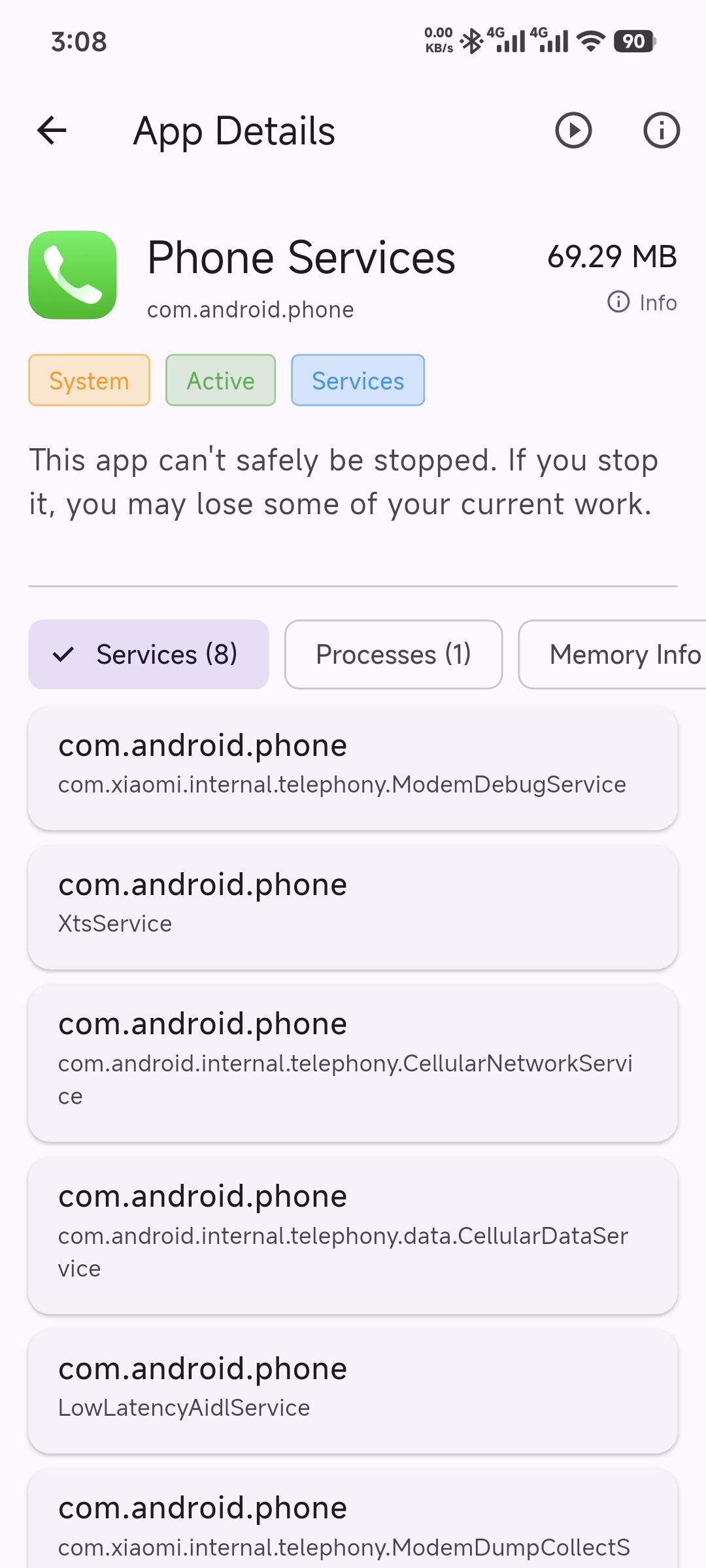This screenshot has width=706, height=1568.
Task: Open the LowLatencyAidlService card
Action: pyautogui.click(x=352, y=1391)
